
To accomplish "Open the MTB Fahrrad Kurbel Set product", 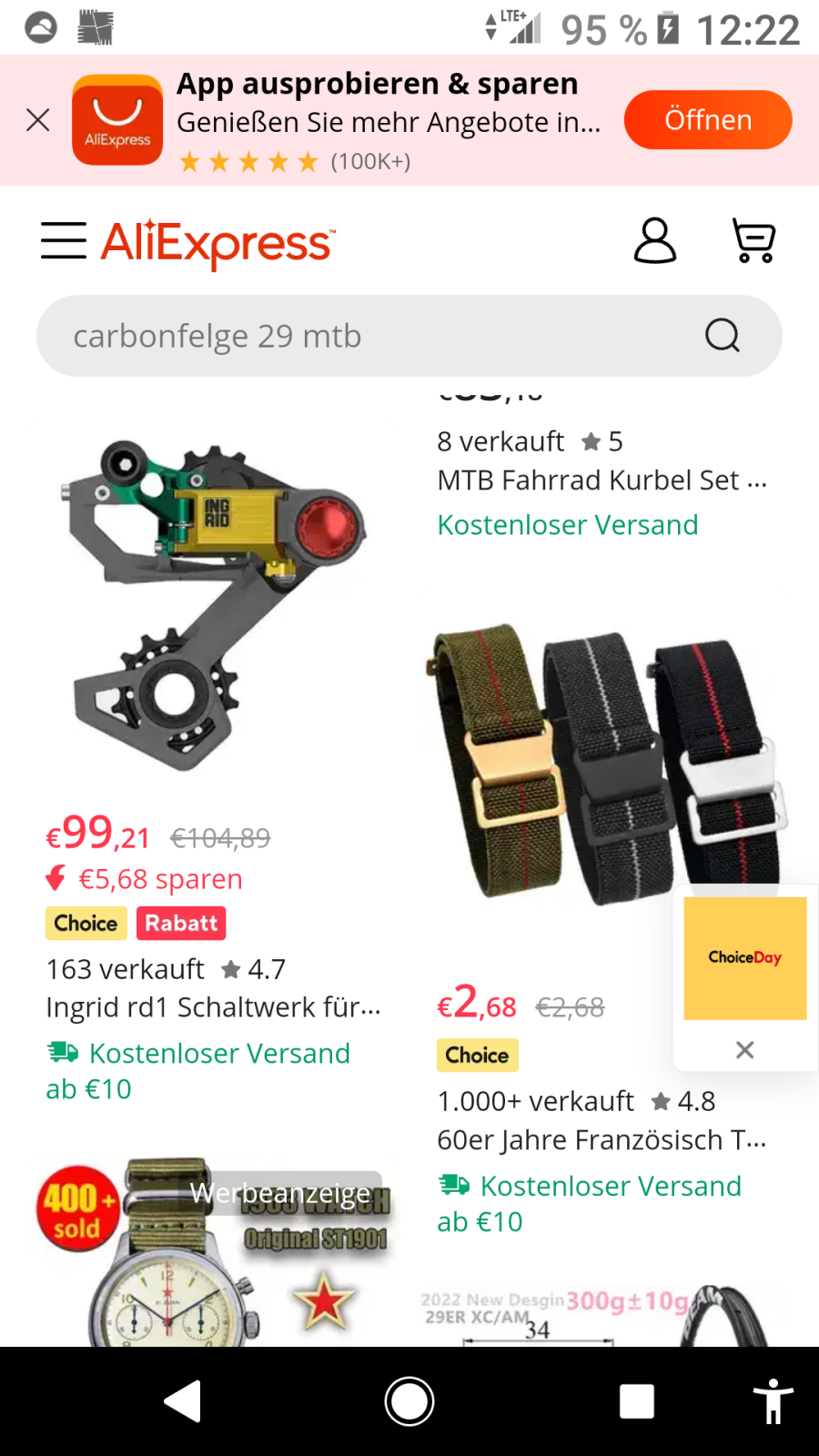I will coord(601,480).
